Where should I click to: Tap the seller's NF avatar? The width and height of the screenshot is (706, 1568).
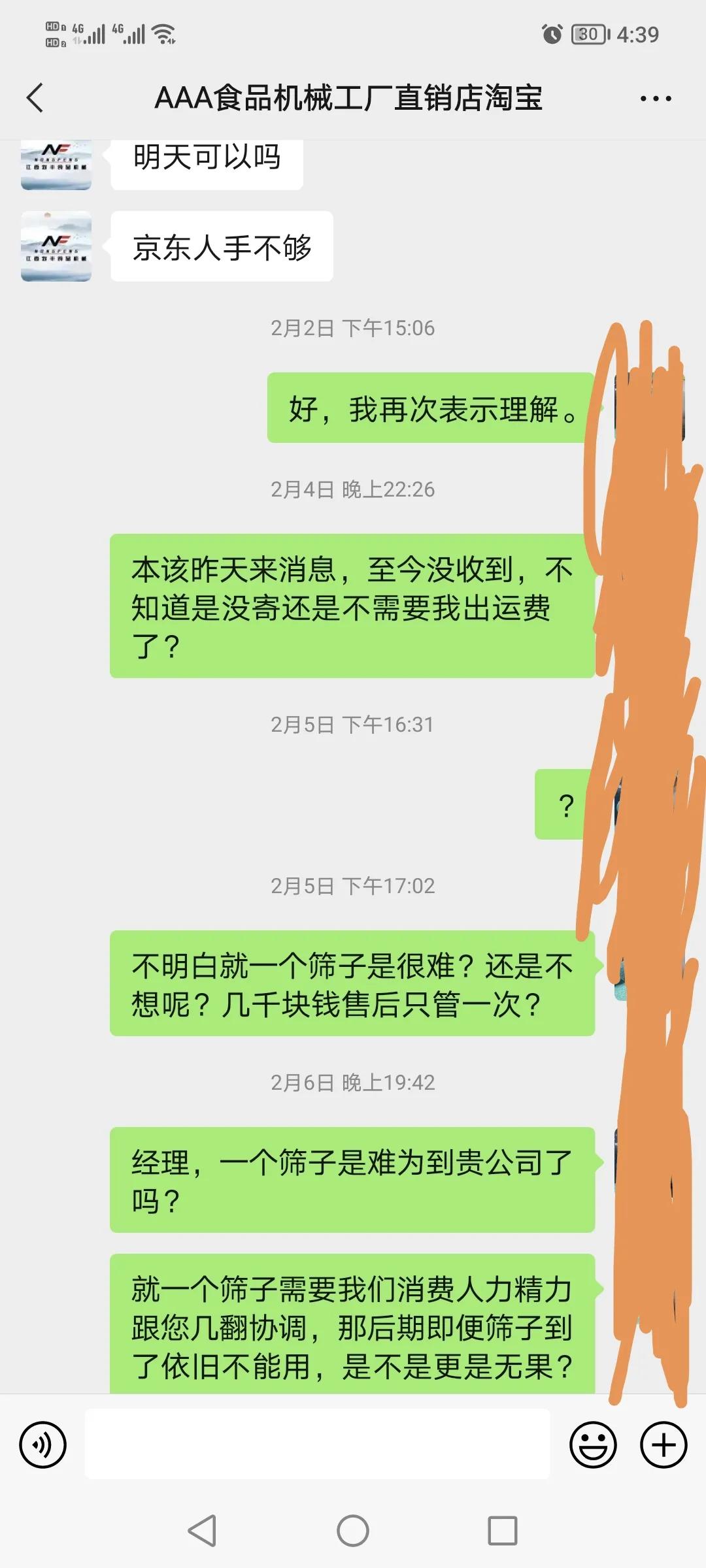tap(56, 165)
